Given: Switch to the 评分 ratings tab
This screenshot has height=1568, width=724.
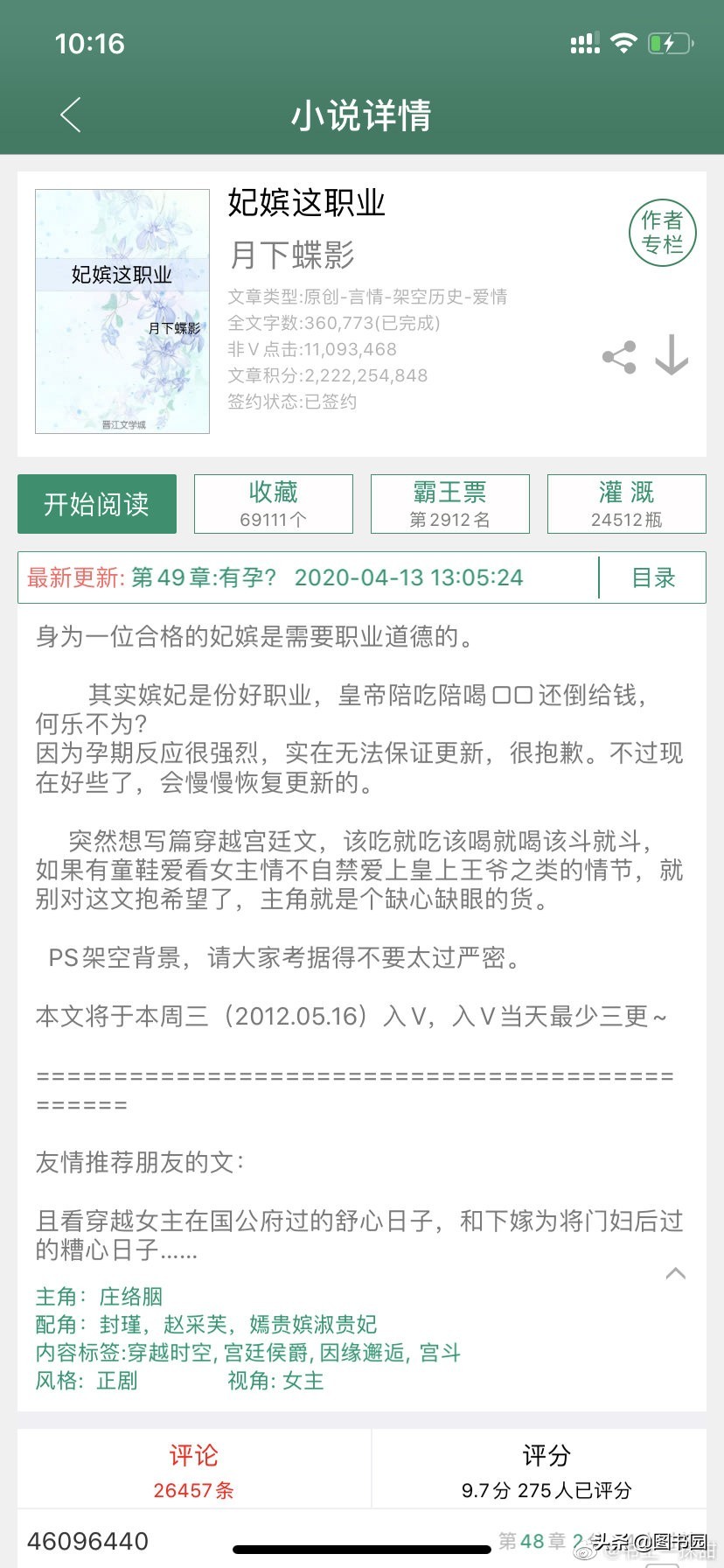Looking at the screenshot, I should point(546,1469).
